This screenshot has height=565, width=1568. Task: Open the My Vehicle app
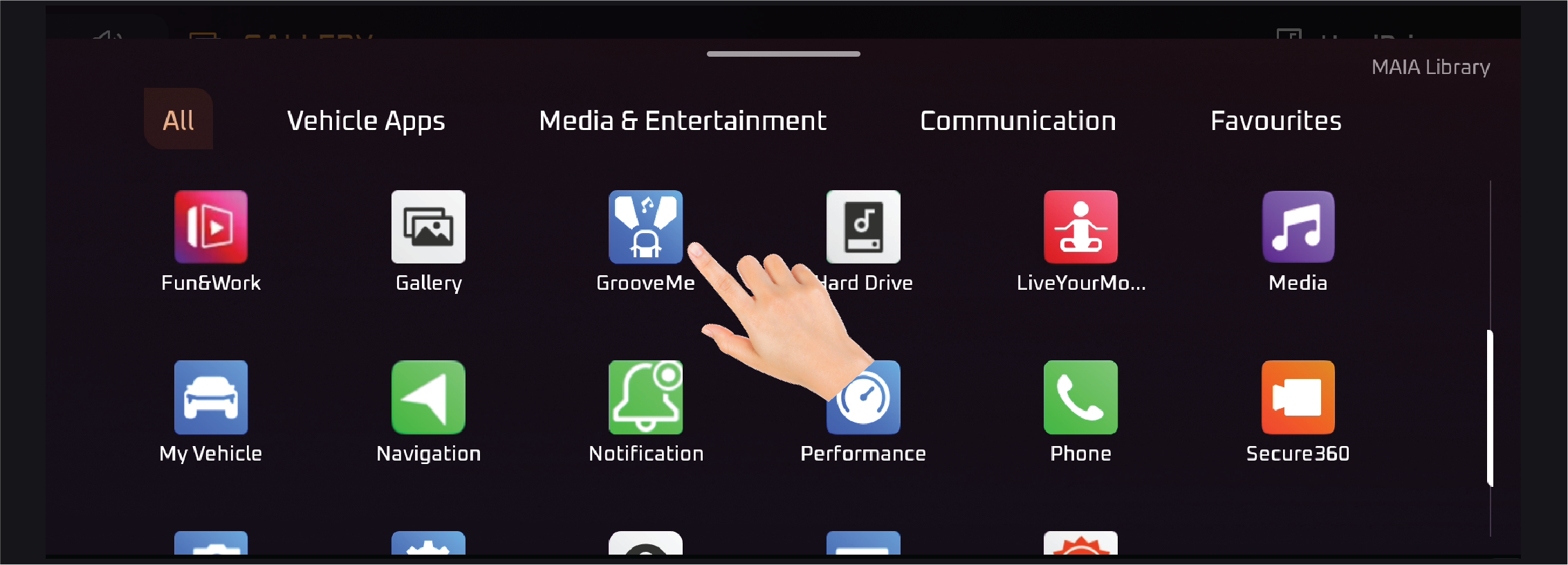pyautogui.click(x=211, y=398)
